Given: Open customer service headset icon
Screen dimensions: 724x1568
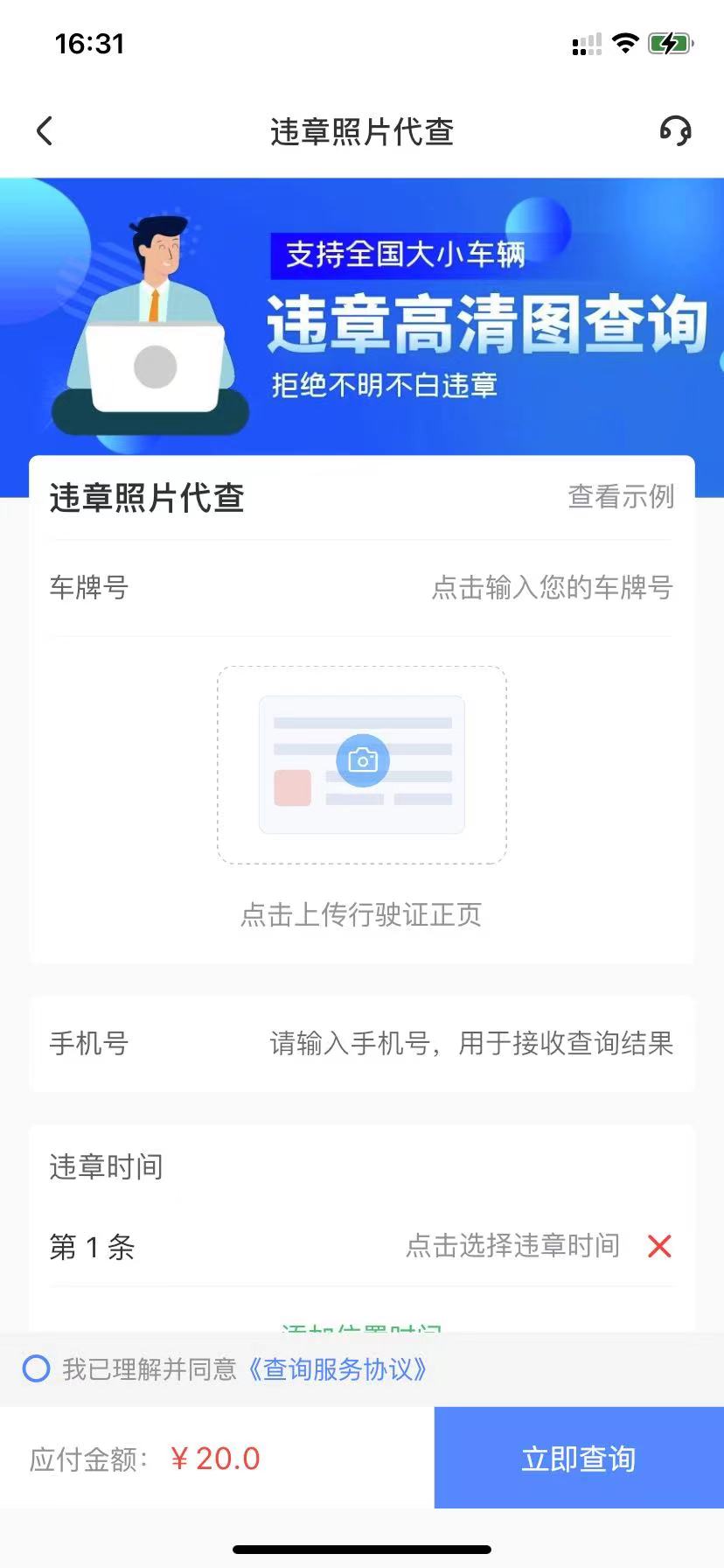Looking at the screenshot, I should [x=675, y=131].
